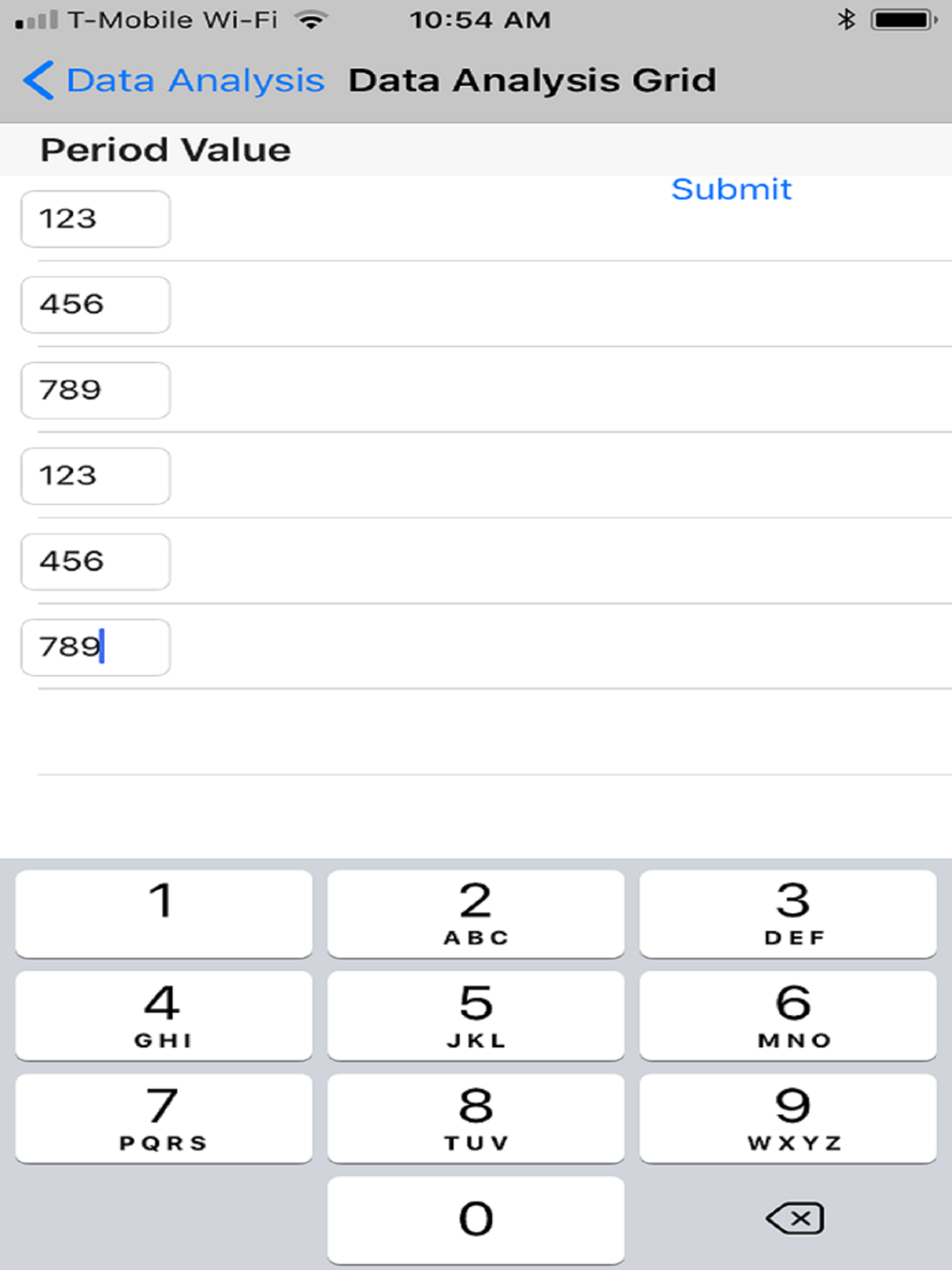Tap the 0 key
The image size is (952, 1270).
coord(476,1220)
